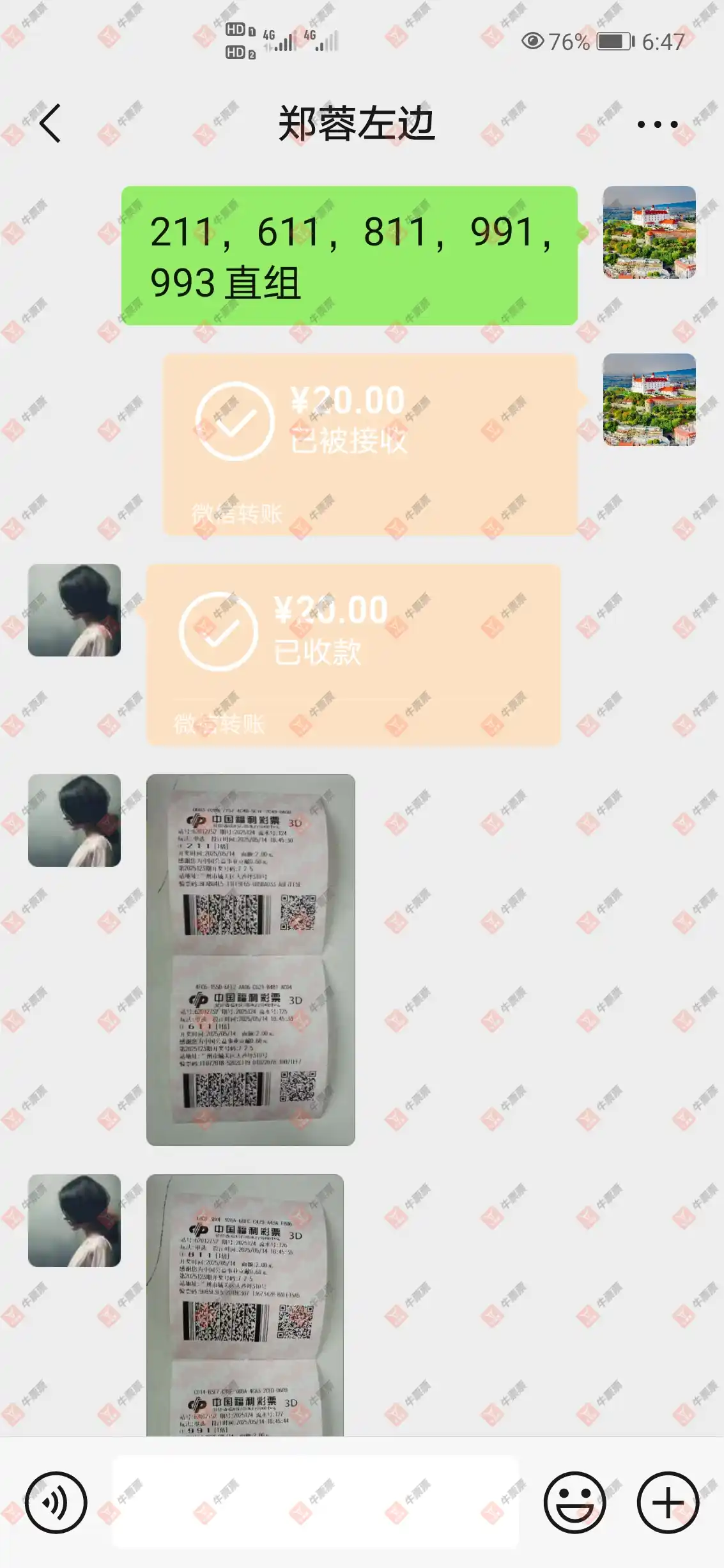Open the sent ¥20.00 transfer marked 已被接收
The width and height of the screenshot is (724, 1568).
pyautogui.click(x=370, y=444)
